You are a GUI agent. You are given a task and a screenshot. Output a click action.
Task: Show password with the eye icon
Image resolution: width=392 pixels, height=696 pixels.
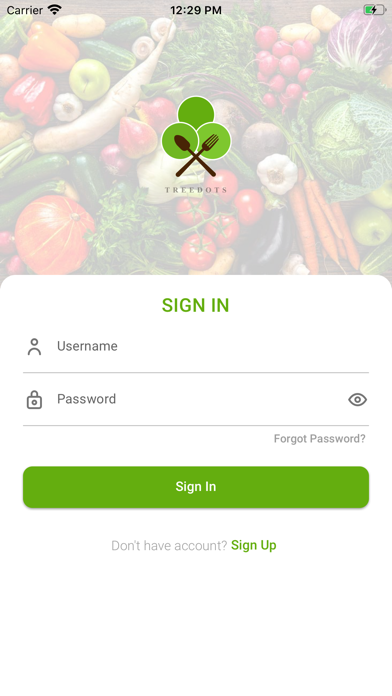pos(357,400)
